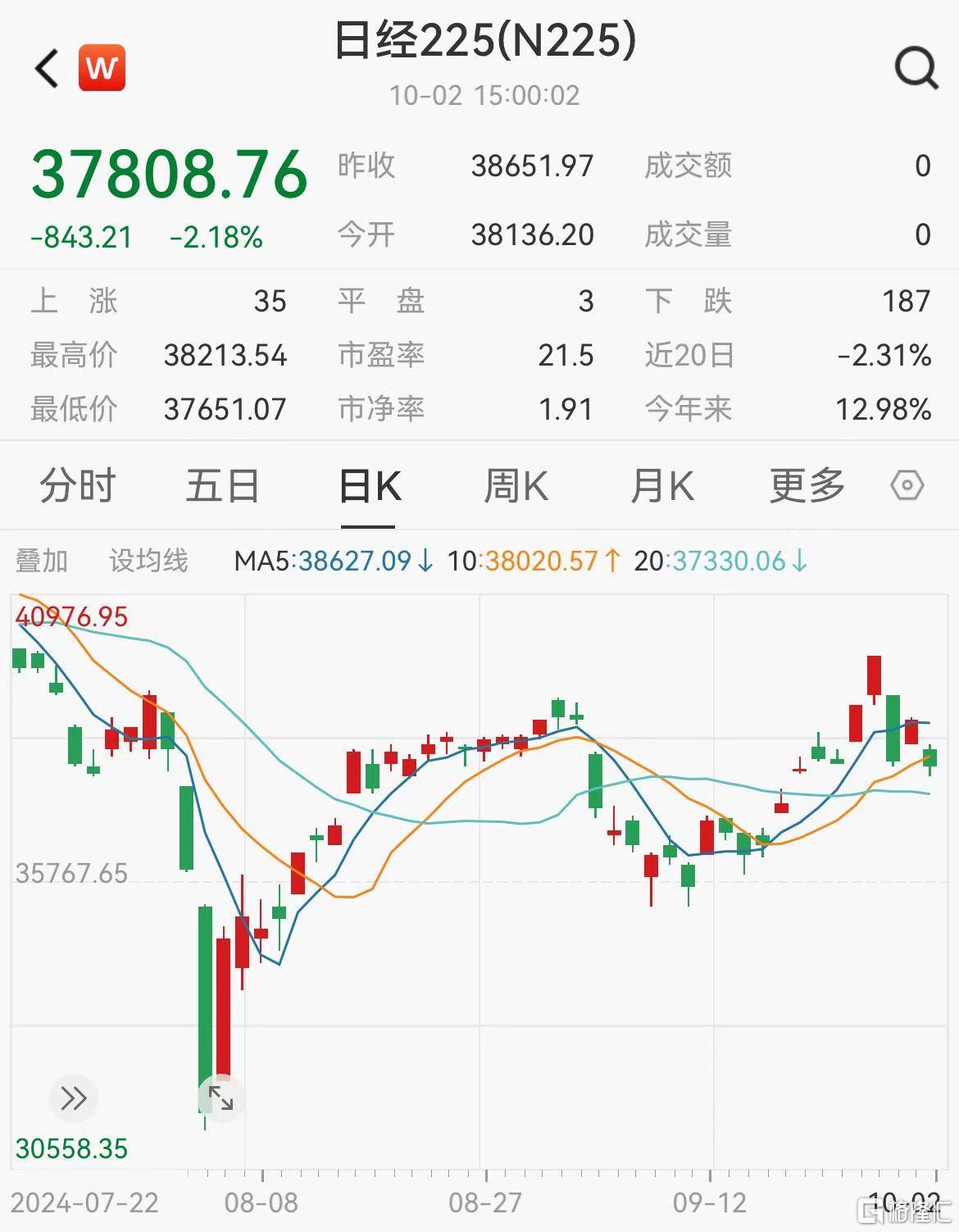Open the 周K weekly candlestick view
This screenshot has width=959, height=1232.
tap(516, 485)
